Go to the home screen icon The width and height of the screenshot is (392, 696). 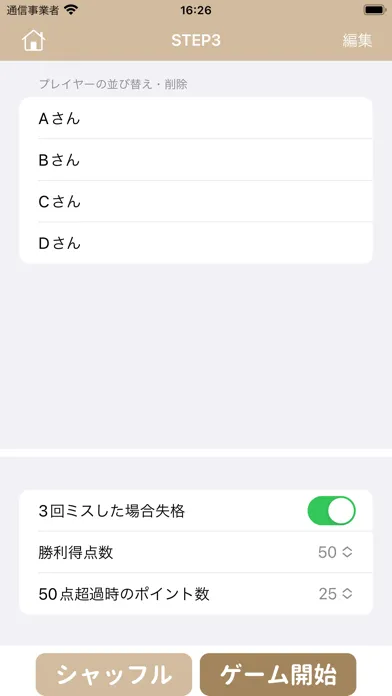(x=34, y=41)
